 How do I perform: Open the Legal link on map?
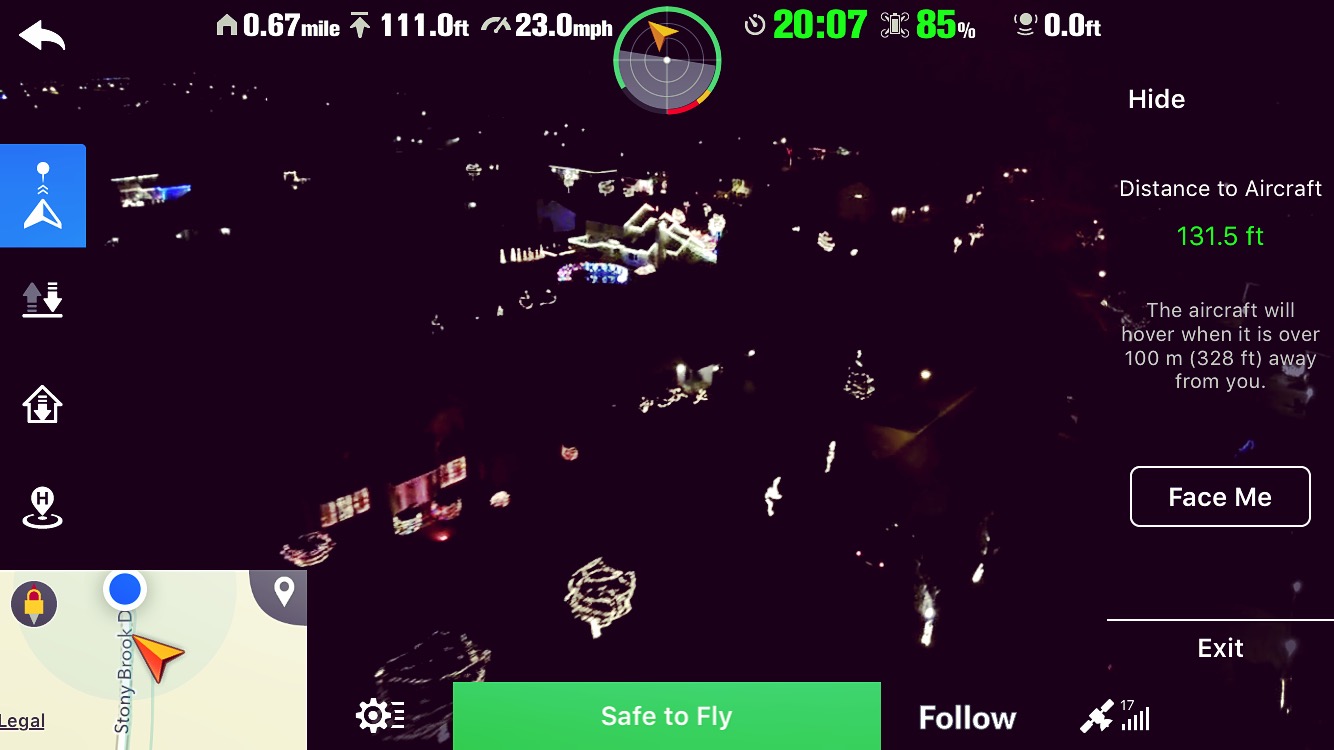pyautogui.click(x=22, y=721)
